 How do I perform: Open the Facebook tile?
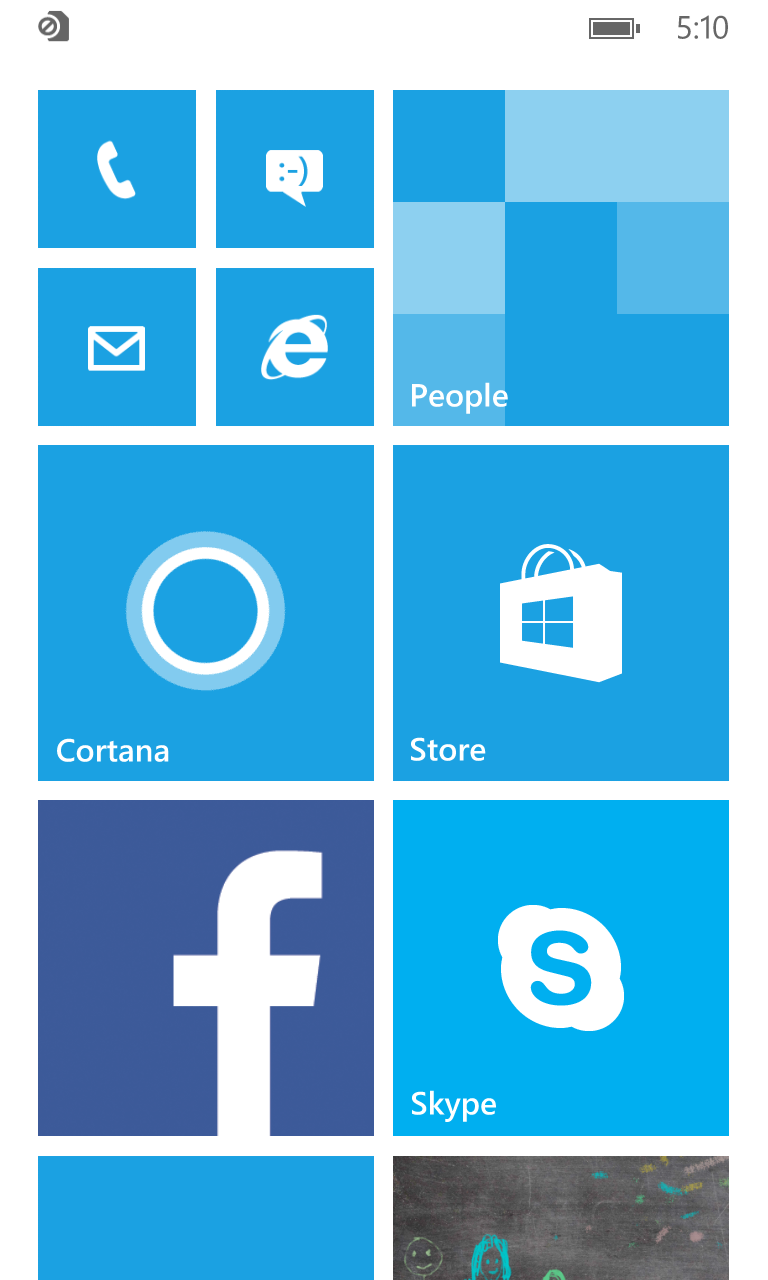pos(206,968)
